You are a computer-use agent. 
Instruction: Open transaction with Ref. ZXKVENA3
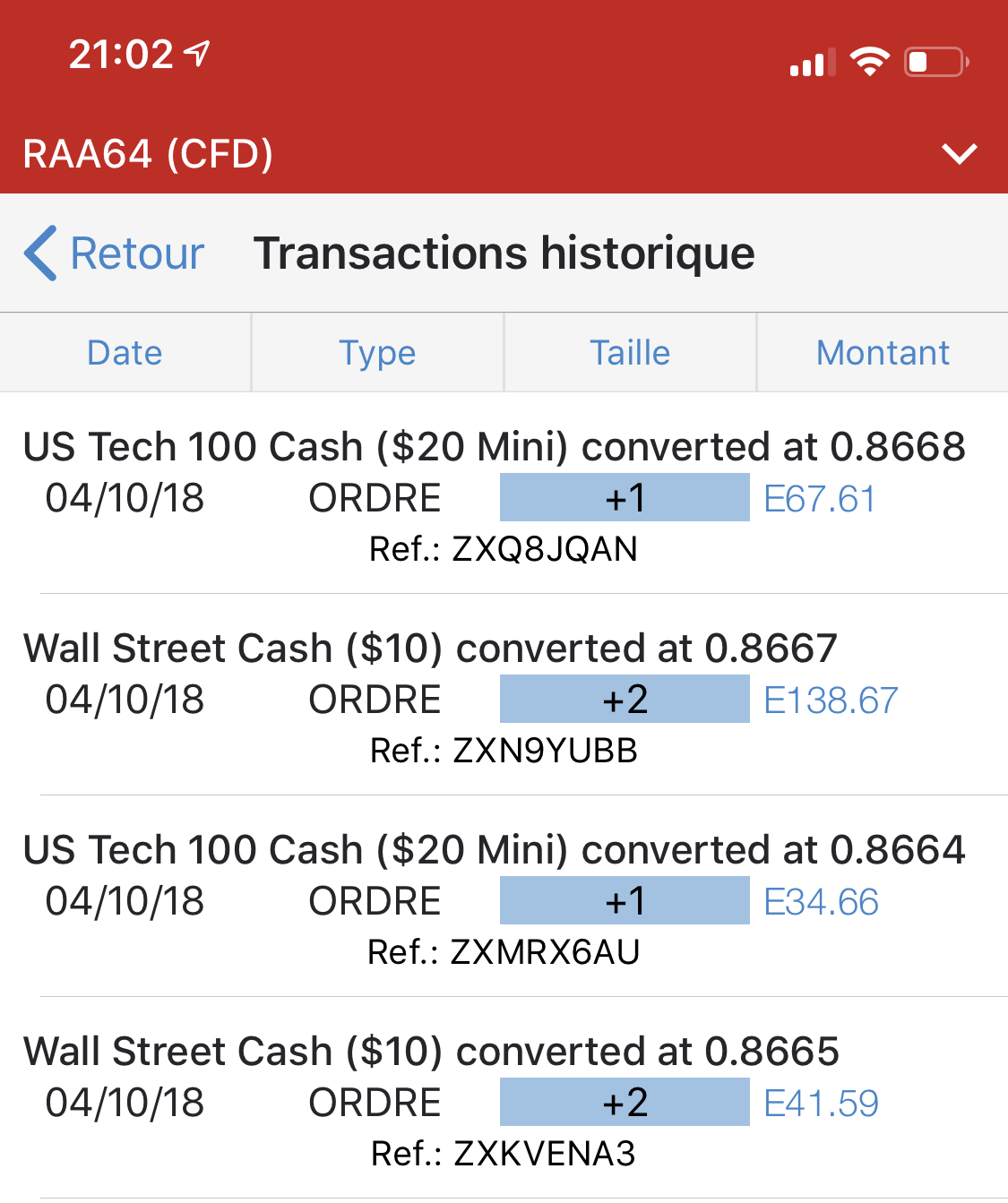coord(504,1103)
